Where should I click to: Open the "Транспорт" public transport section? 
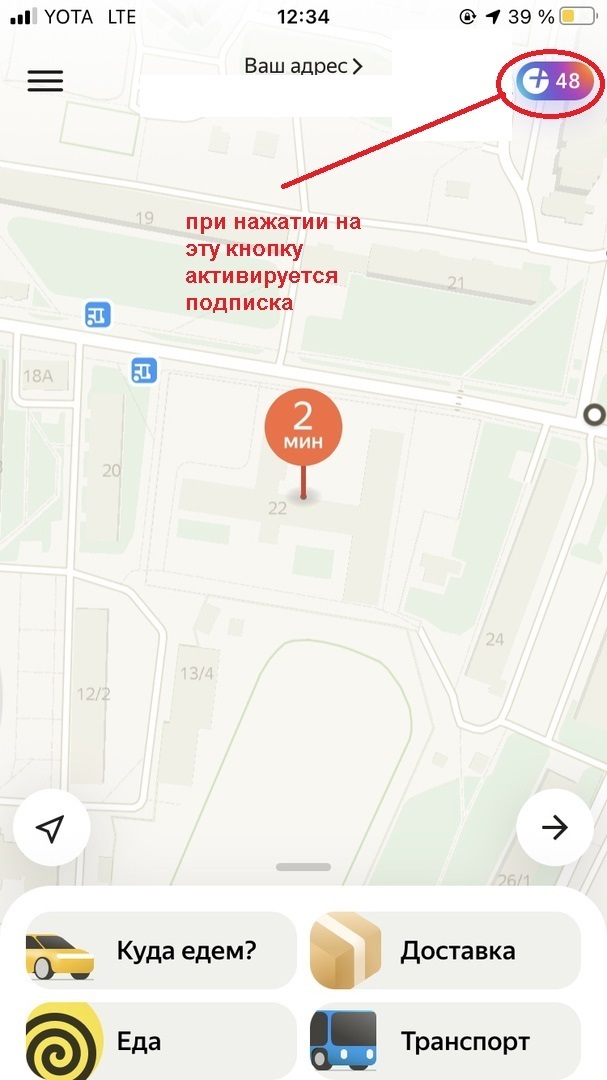(445, 1040)
